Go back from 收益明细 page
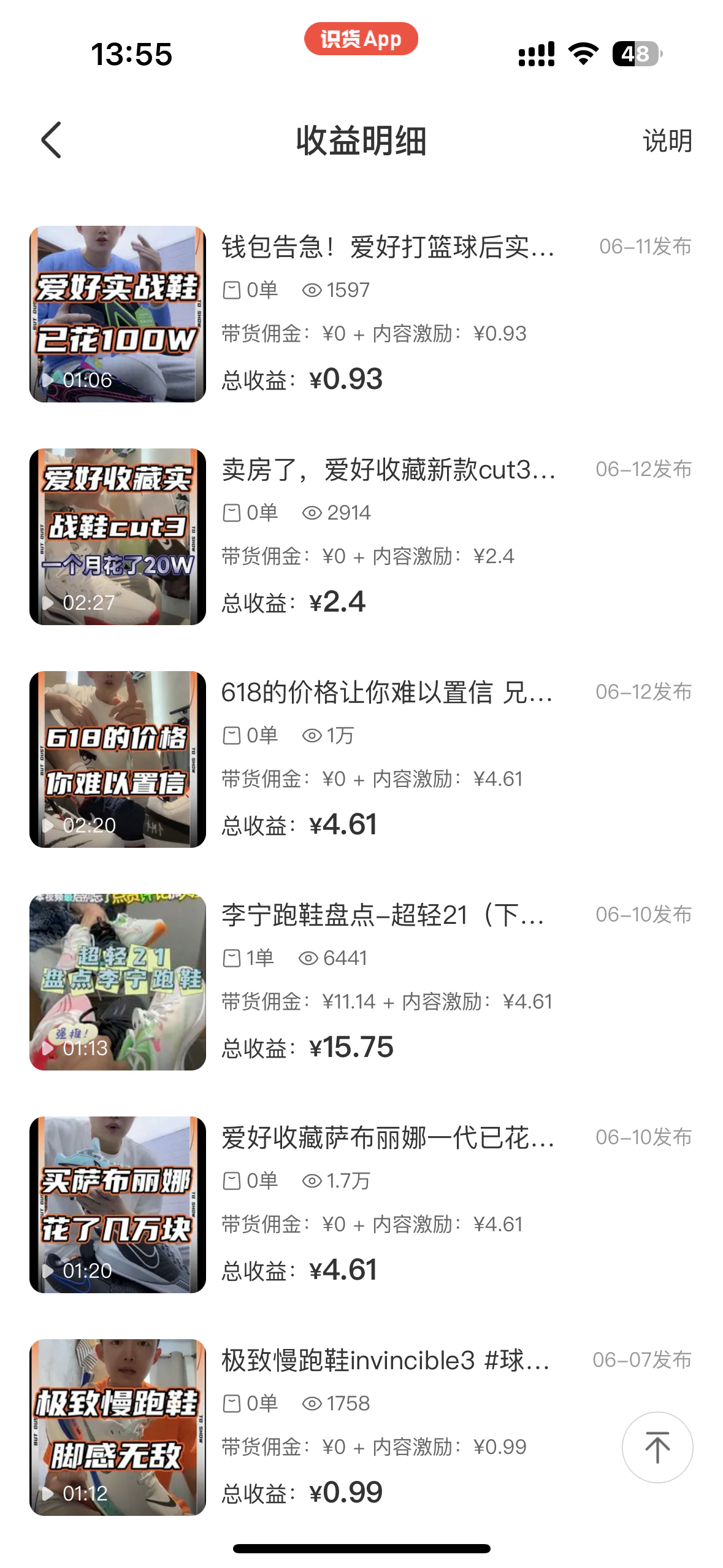The height and width of the screenshot is (1568, 723). click(52, 140)
